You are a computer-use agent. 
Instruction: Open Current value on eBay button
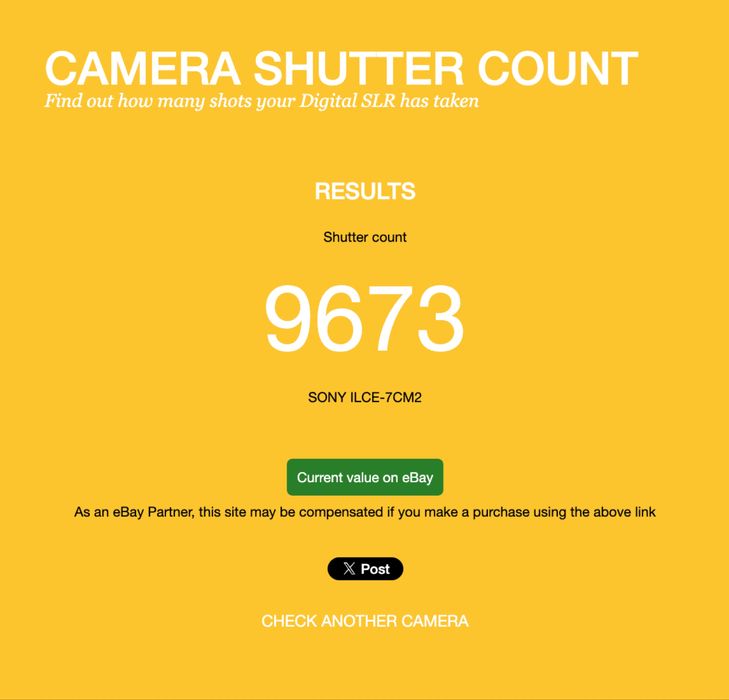point(364,478)
